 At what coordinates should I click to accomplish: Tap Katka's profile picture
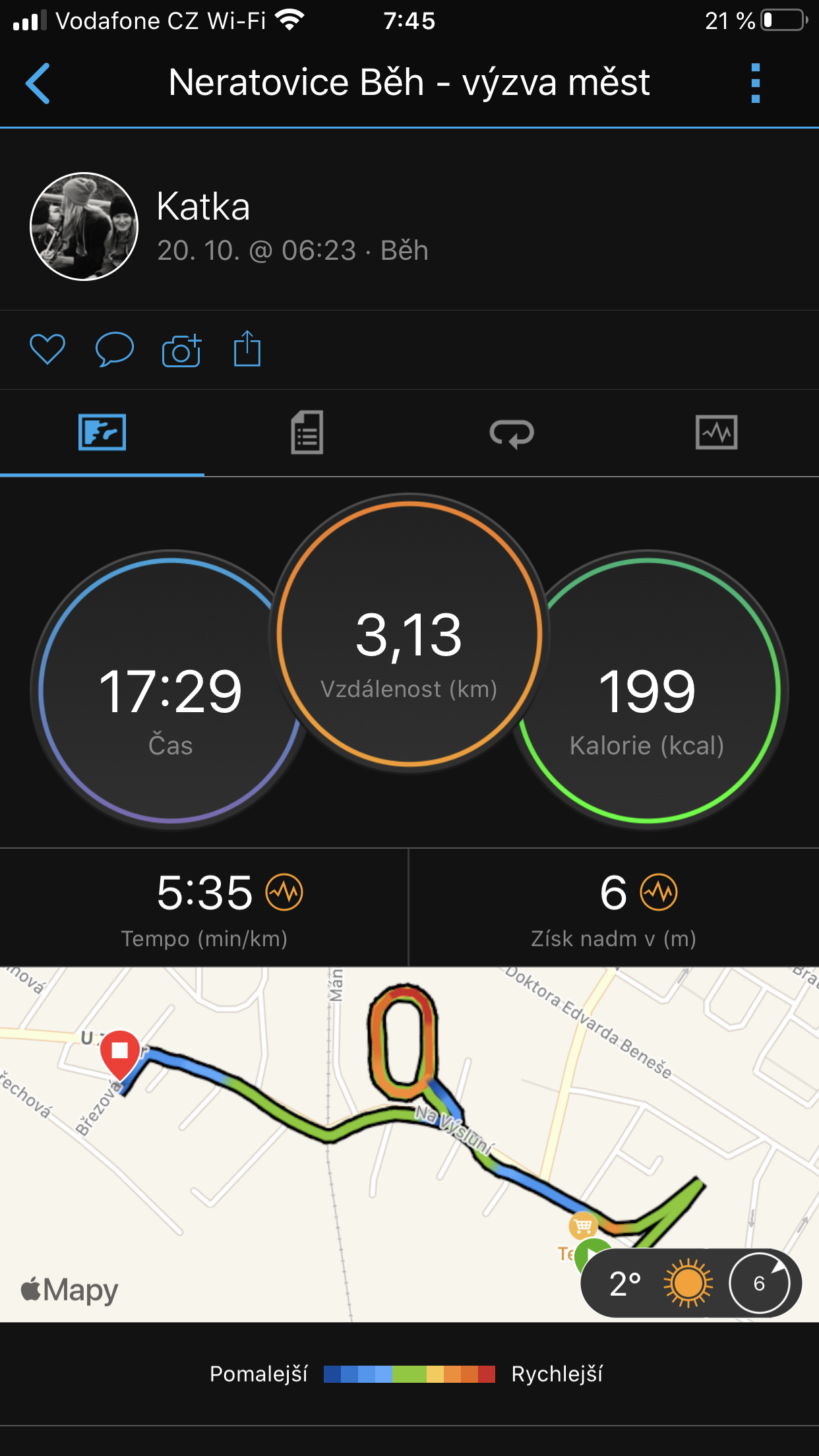[x=84, y=226]
